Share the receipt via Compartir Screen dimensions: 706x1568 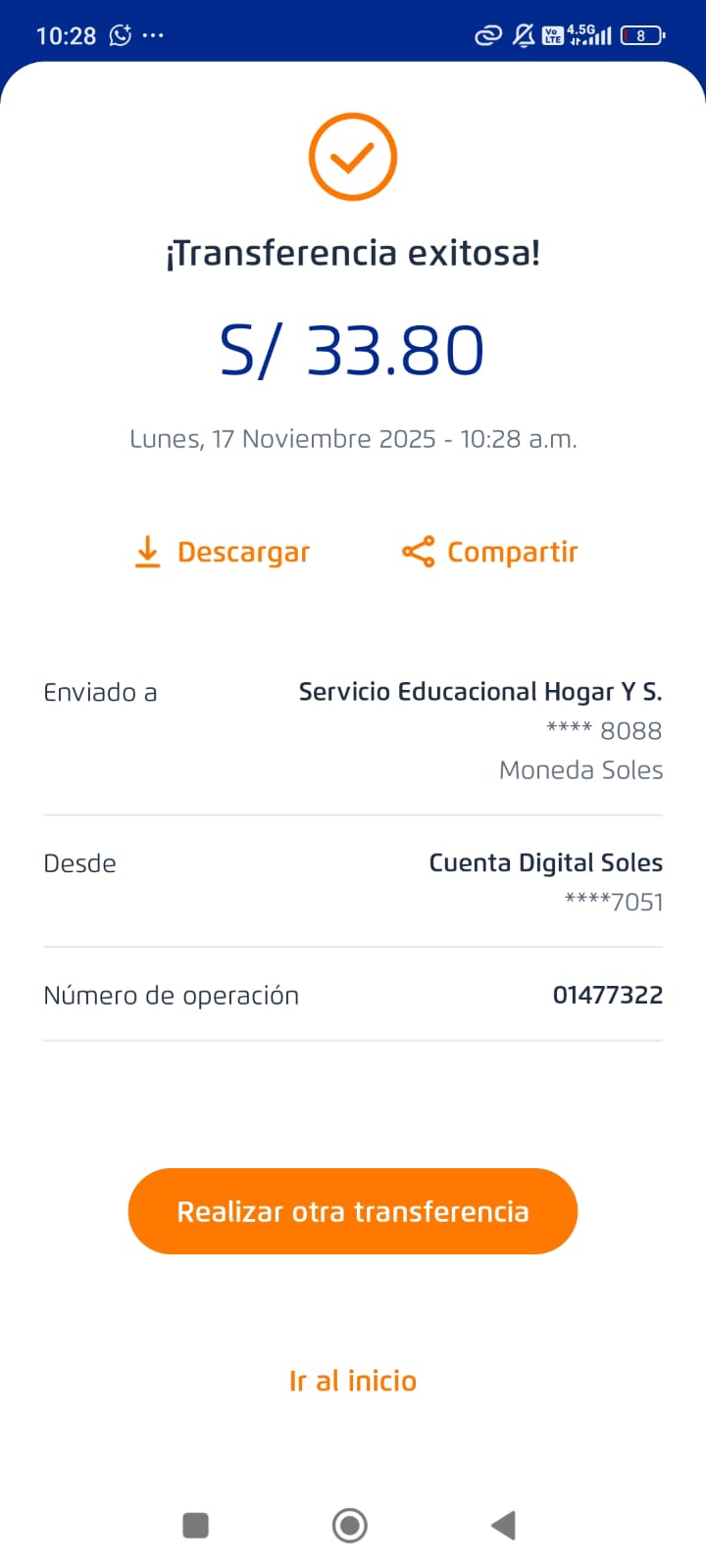click(490, 552)
